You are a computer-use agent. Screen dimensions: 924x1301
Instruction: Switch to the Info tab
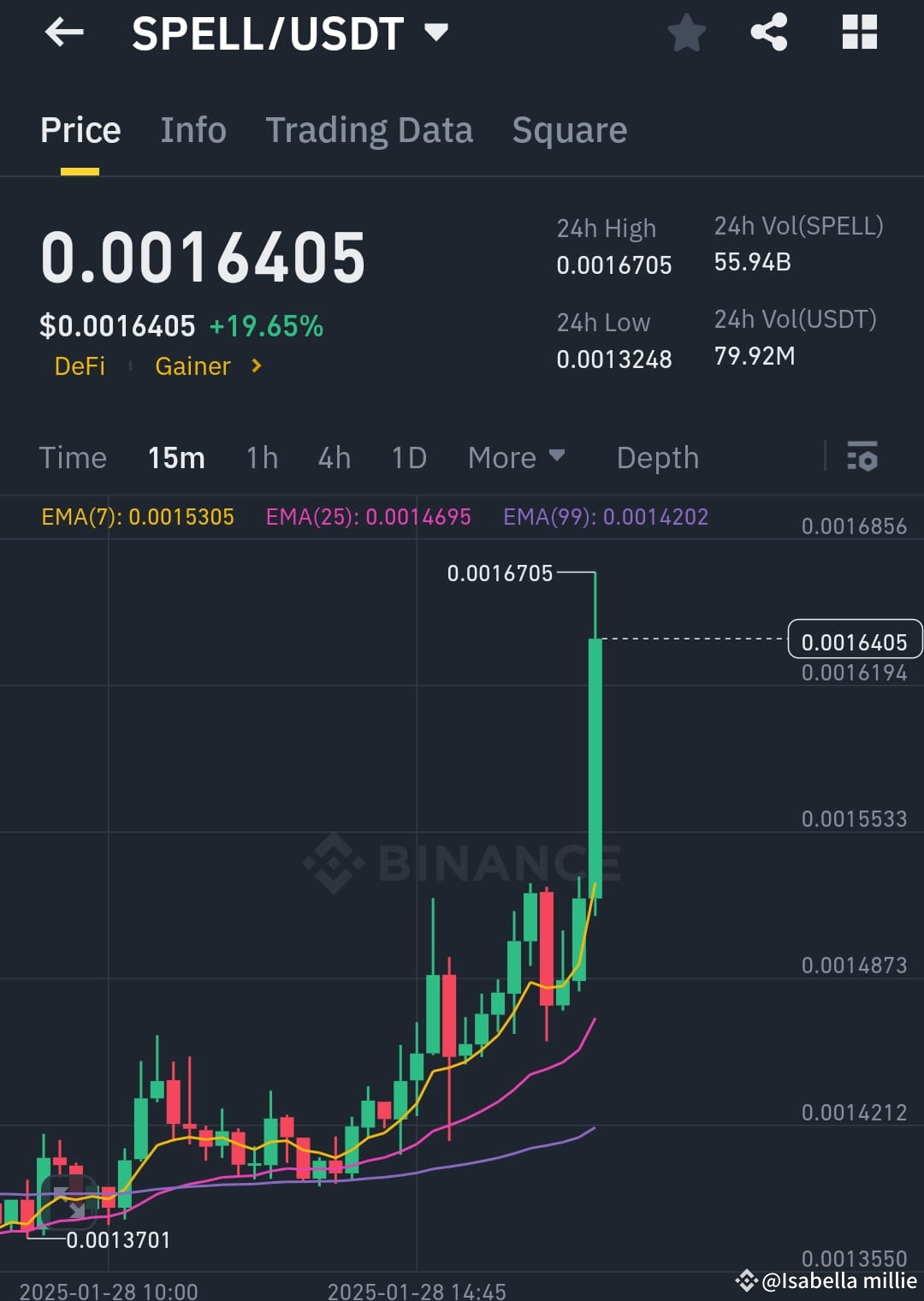pyautogui.click(x=192, y=130)
